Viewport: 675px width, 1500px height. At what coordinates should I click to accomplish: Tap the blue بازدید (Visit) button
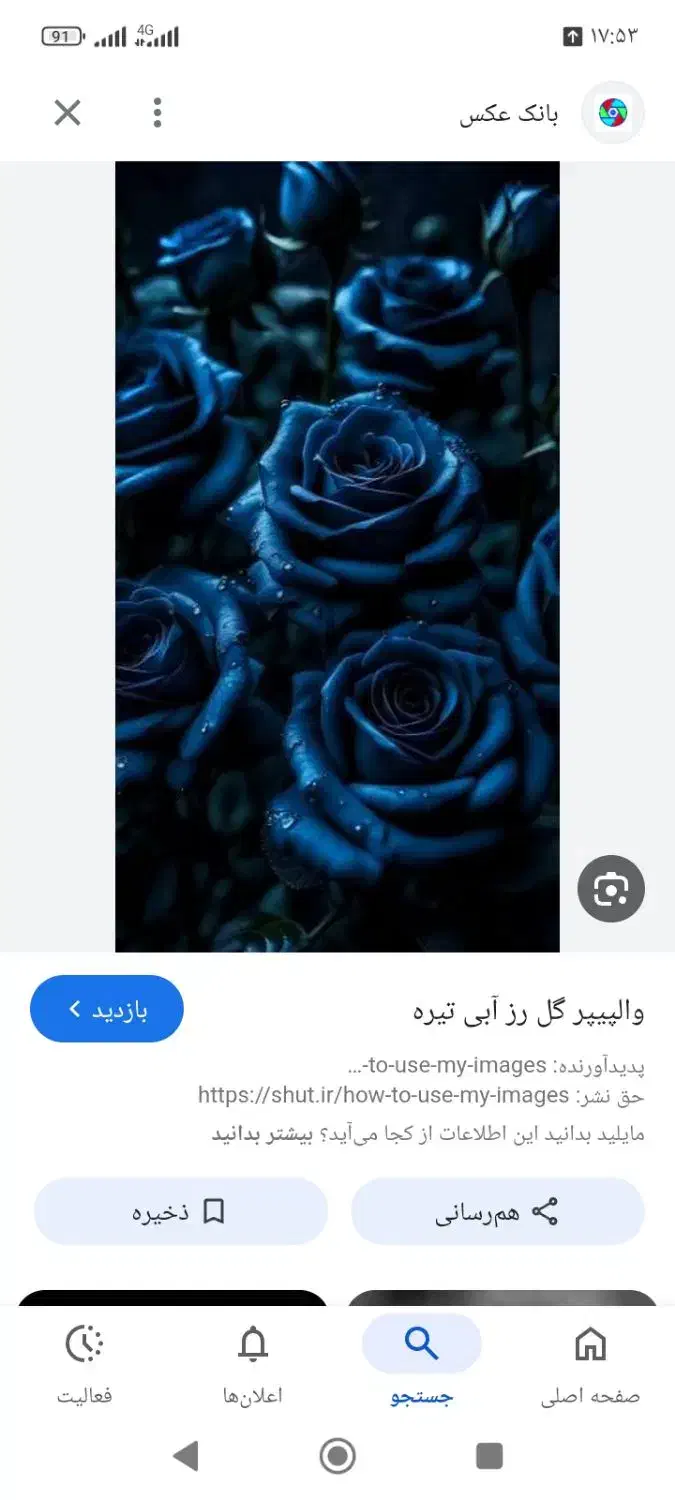coord(107,1009)
